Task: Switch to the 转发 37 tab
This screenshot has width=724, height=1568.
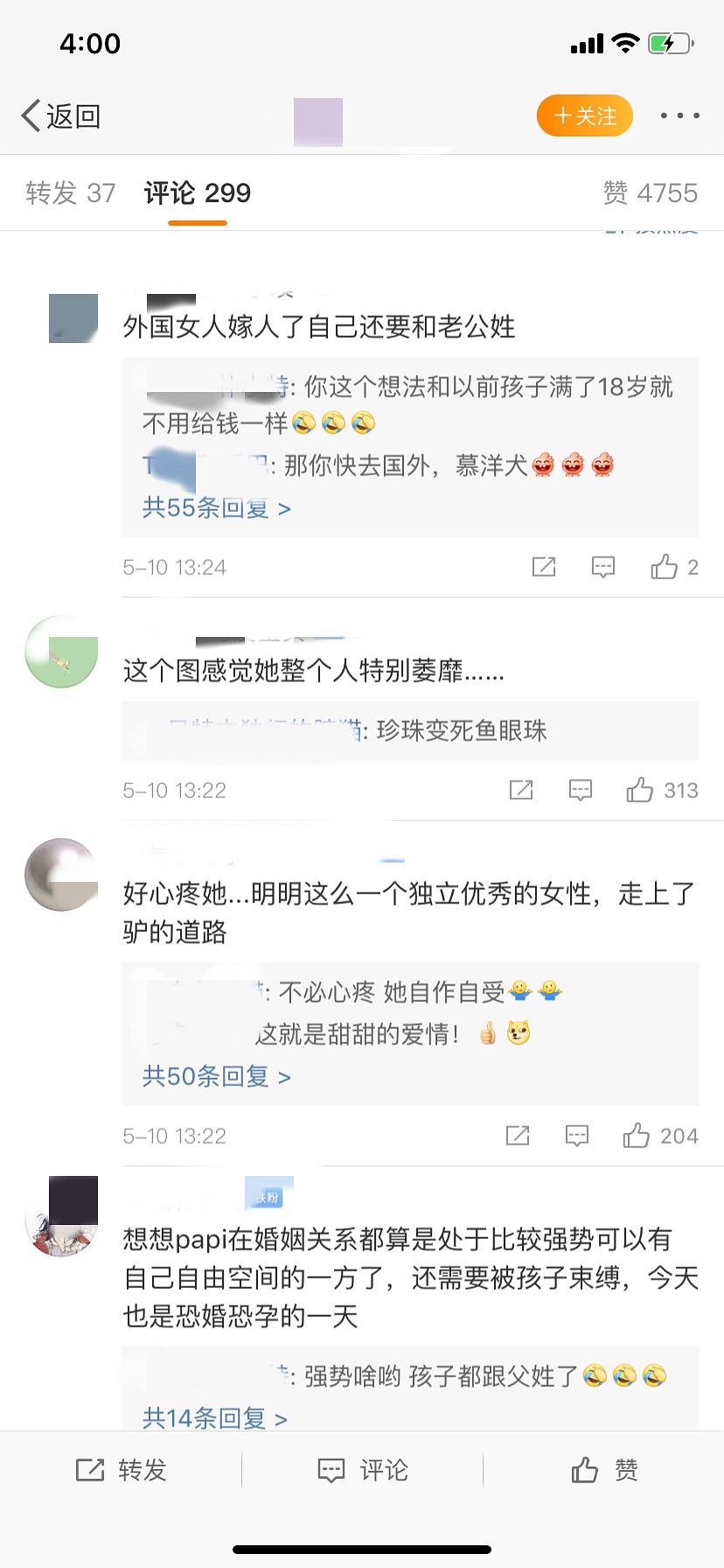Action: pos(71,192)
